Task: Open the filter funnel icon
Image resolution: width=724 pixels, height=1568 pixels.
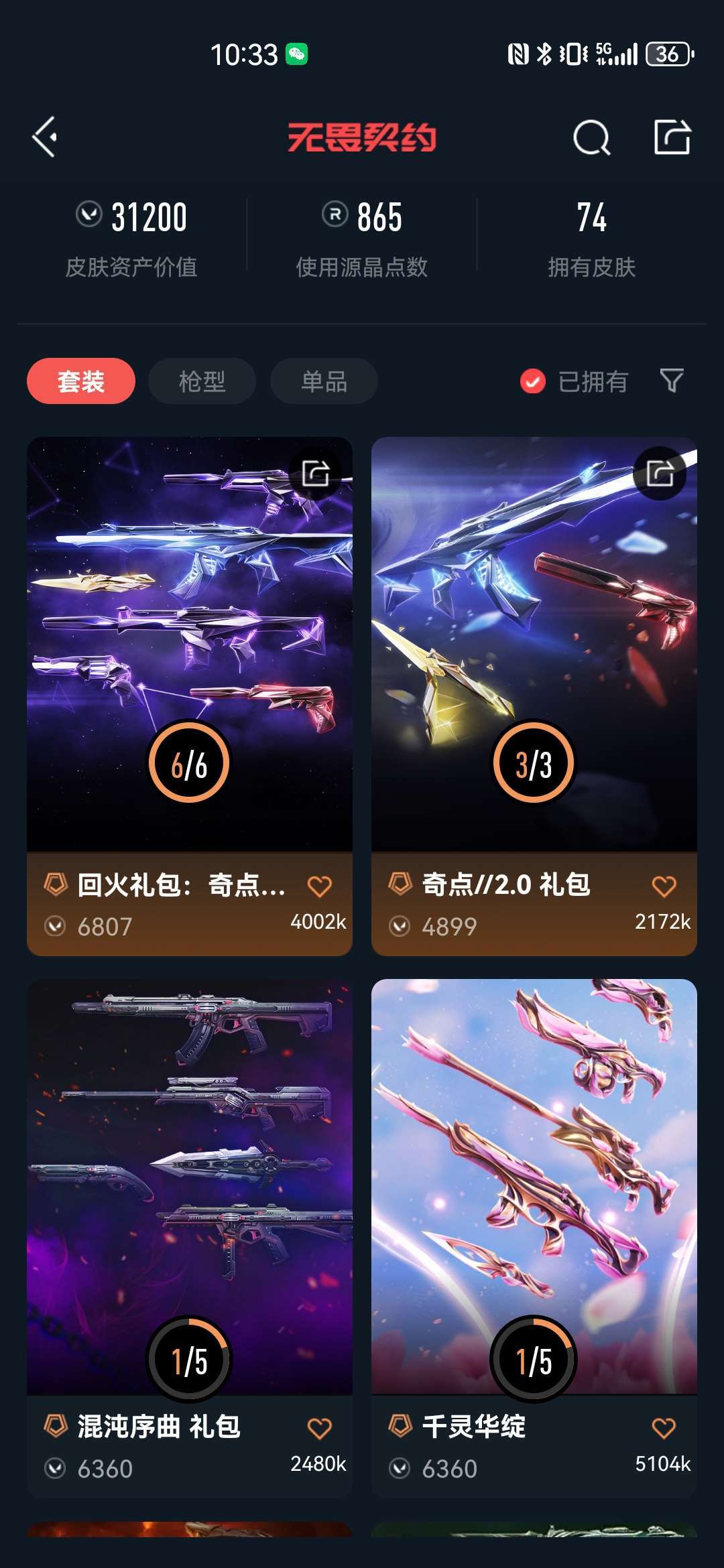Action: tap(671, 381)
